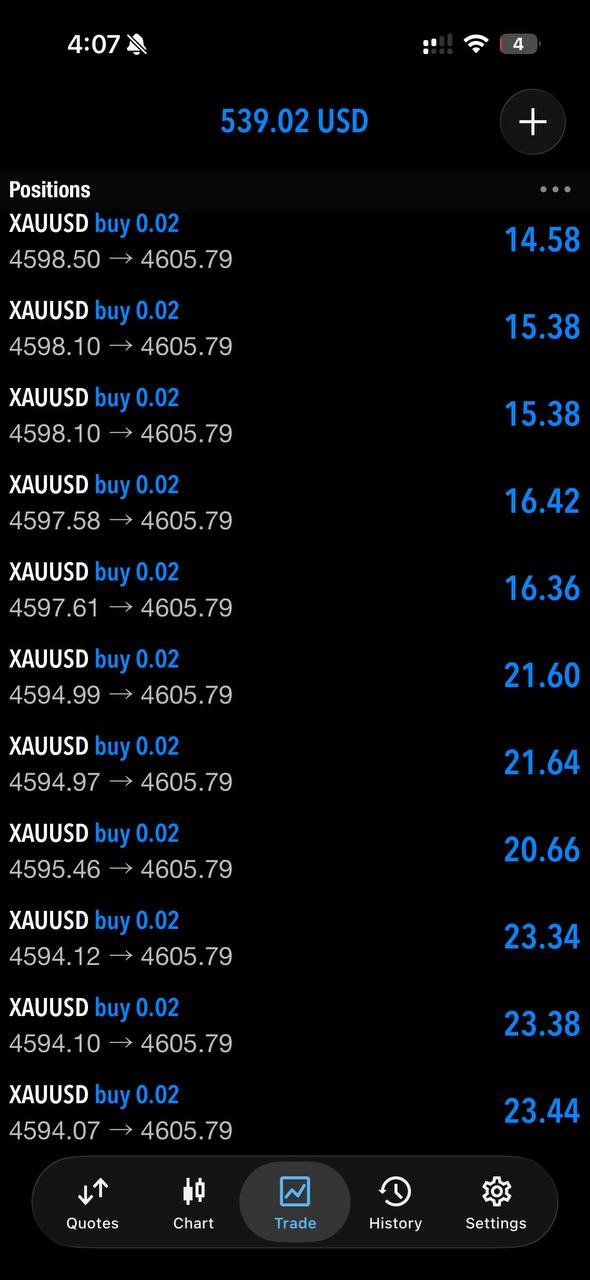
Task: Open the XAUUSD position showing 23.44 profit
Action: click(x=295, y=1111)
